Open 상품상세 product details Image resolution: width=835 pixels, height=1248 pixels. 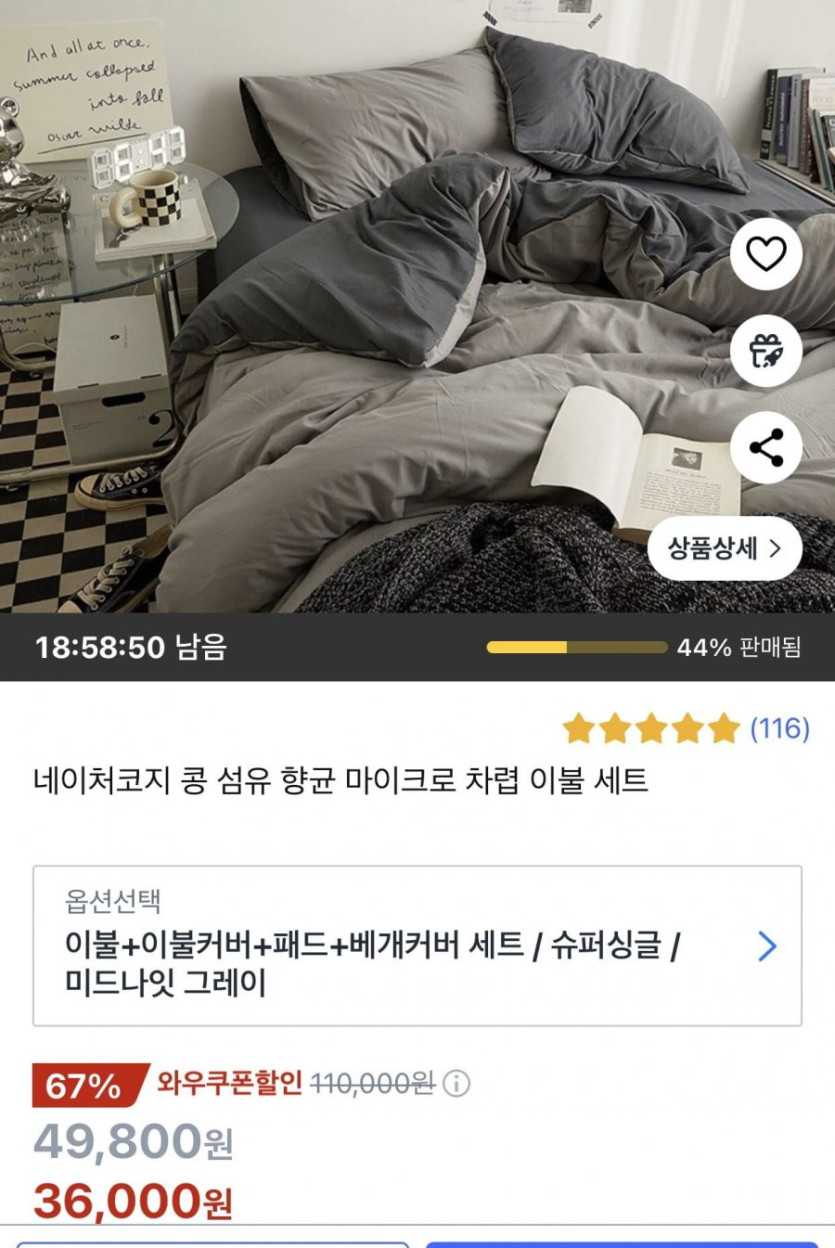[724, 548]
